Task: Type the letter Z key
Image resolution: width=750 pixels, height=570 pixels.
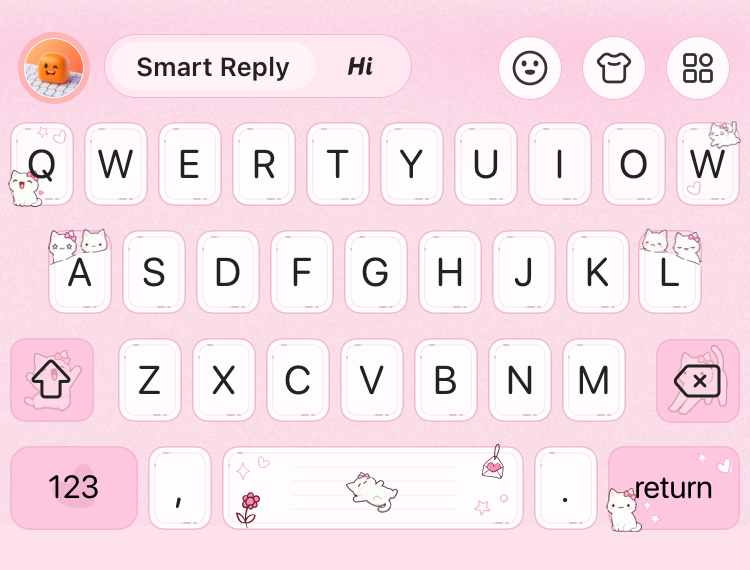Action: (150, 380)
